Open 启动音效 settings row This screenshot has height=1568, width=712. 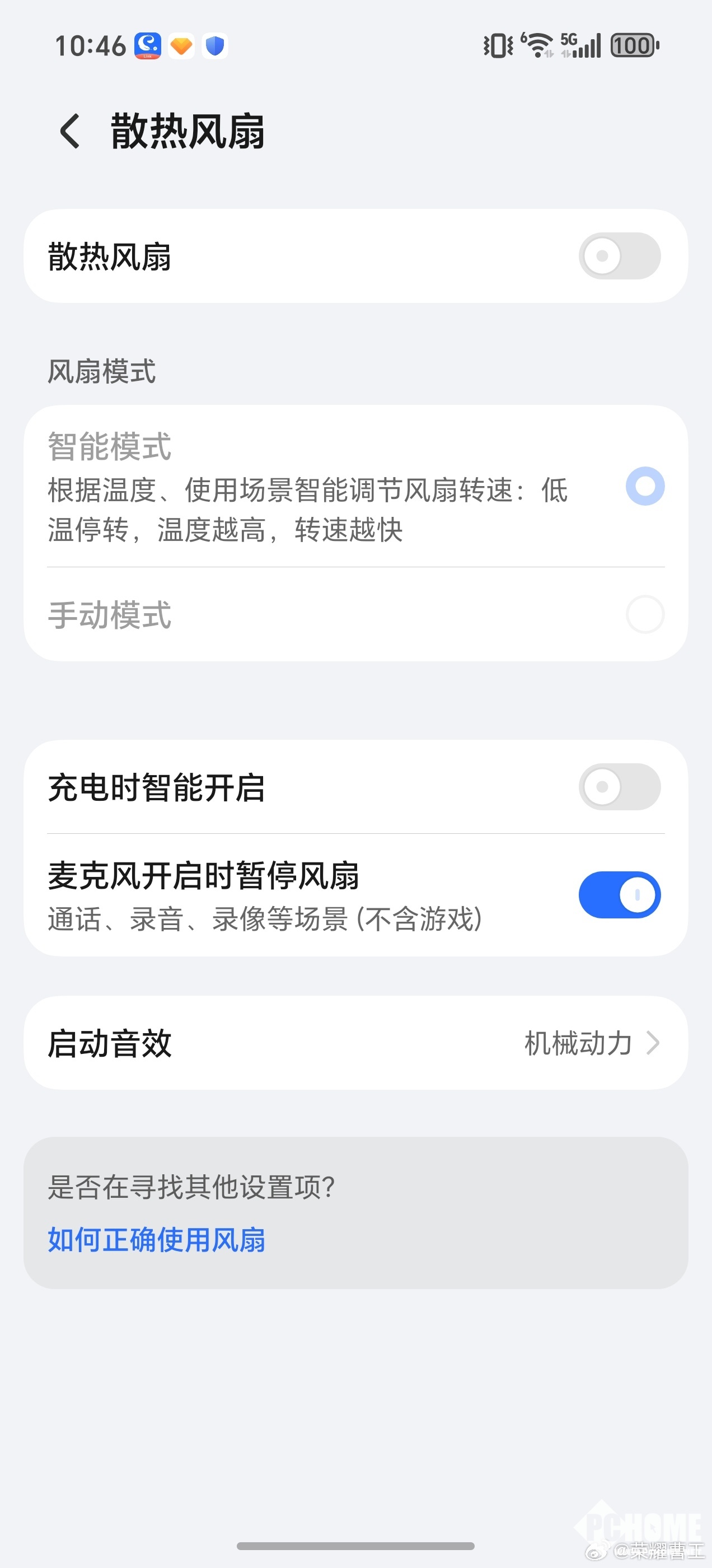coord(355,1043)
